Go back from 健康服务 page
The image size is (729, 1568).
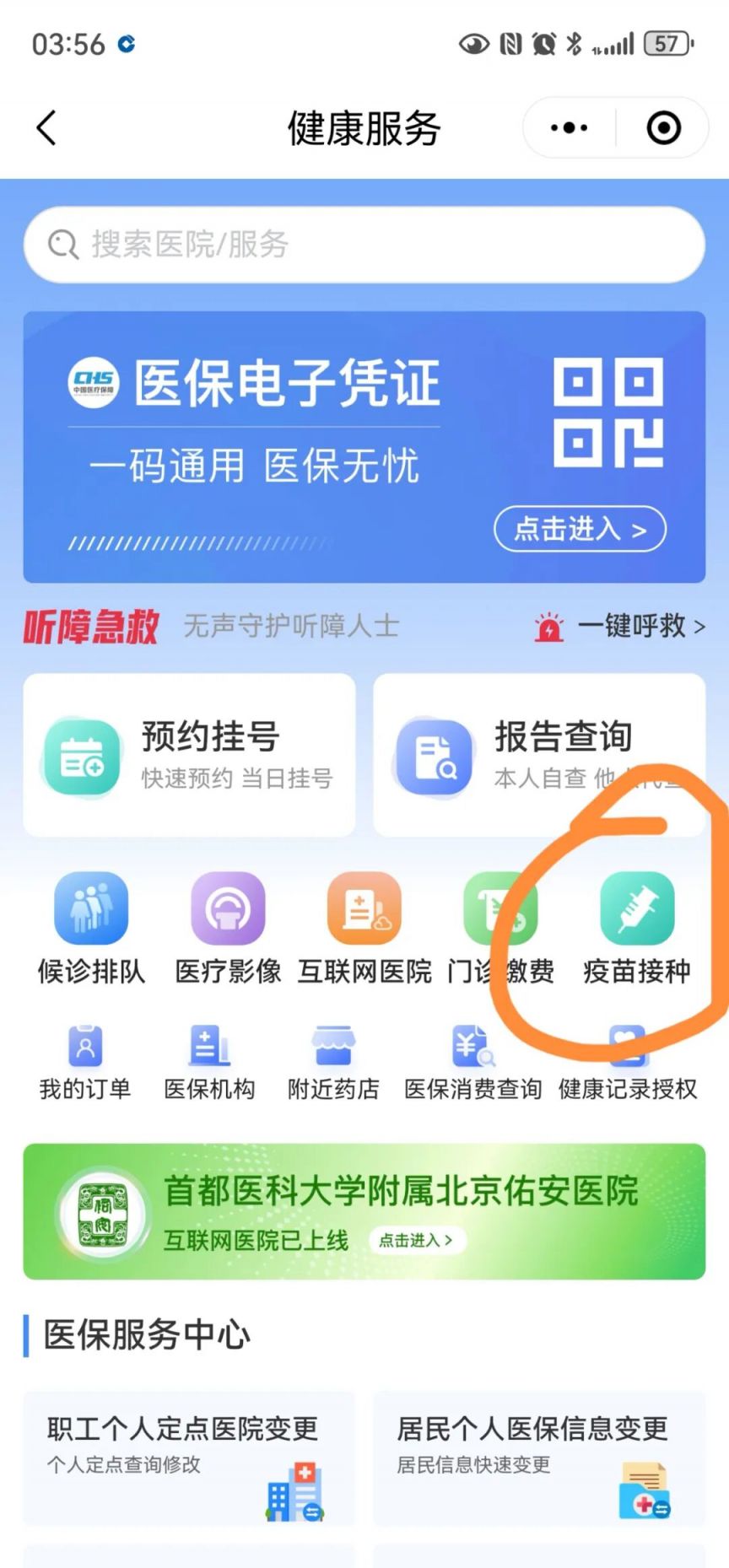click(47, 128)
